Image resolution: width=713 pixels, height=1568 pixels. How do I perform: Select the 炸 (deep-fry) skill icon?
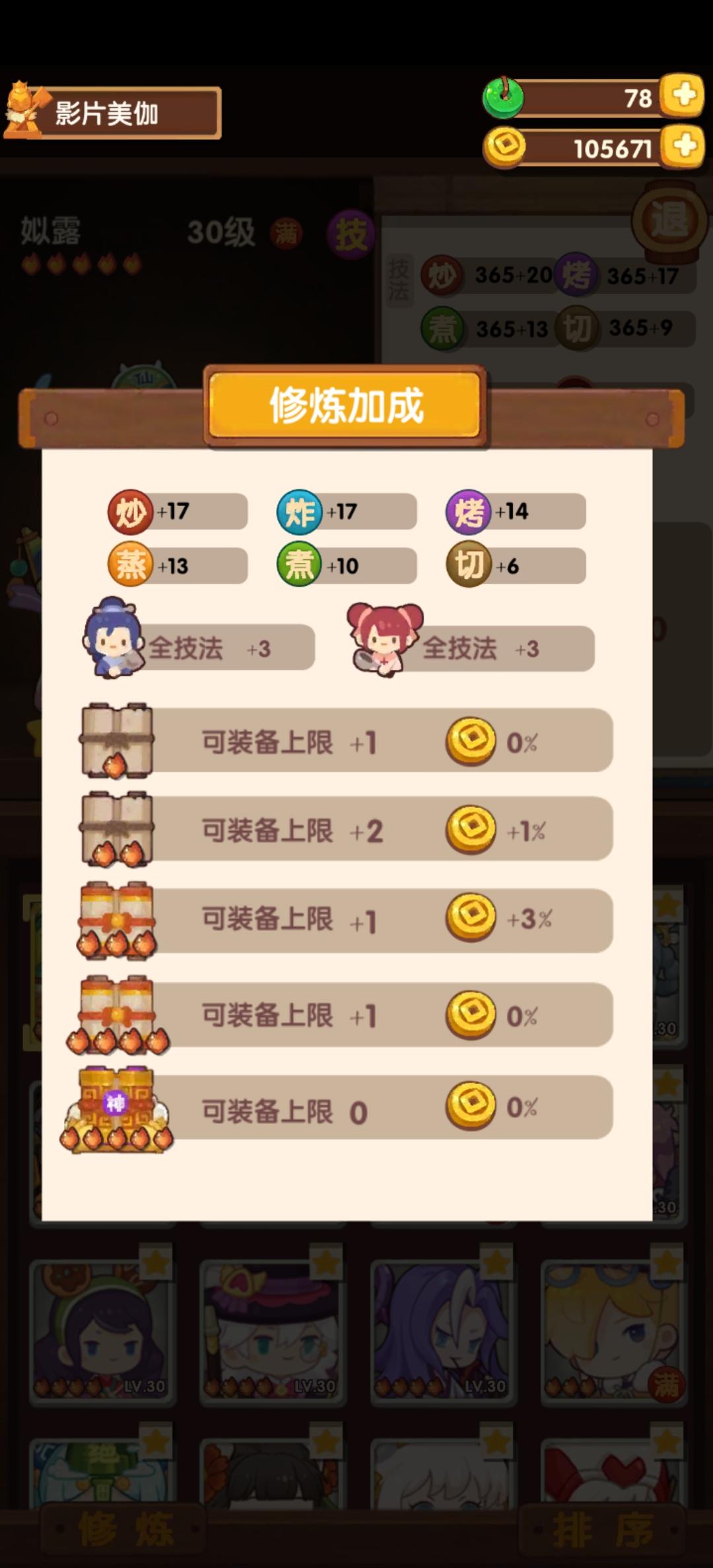click(302, 511)
